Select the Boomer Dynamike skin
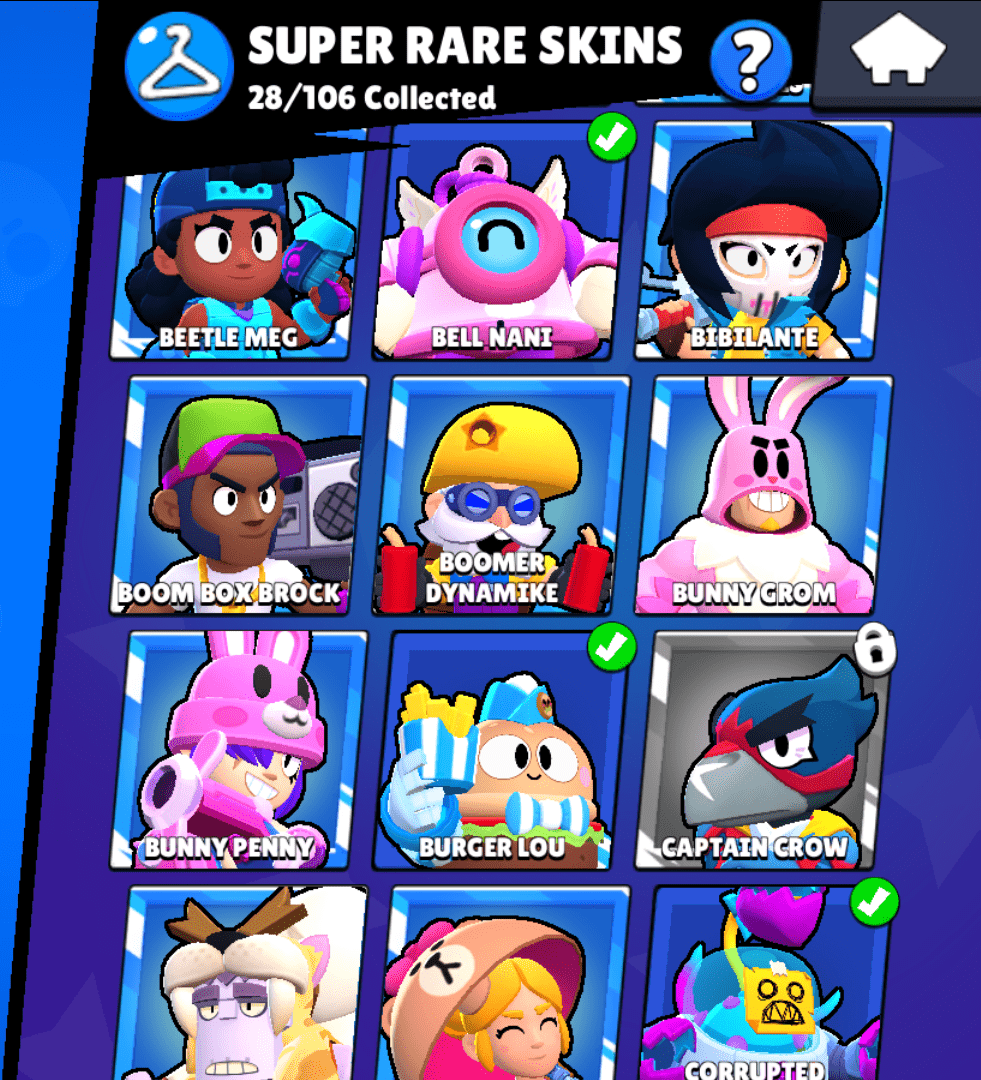Image resolution: width=981 pixels, height=1080 pixels. (x=500, y=497)
